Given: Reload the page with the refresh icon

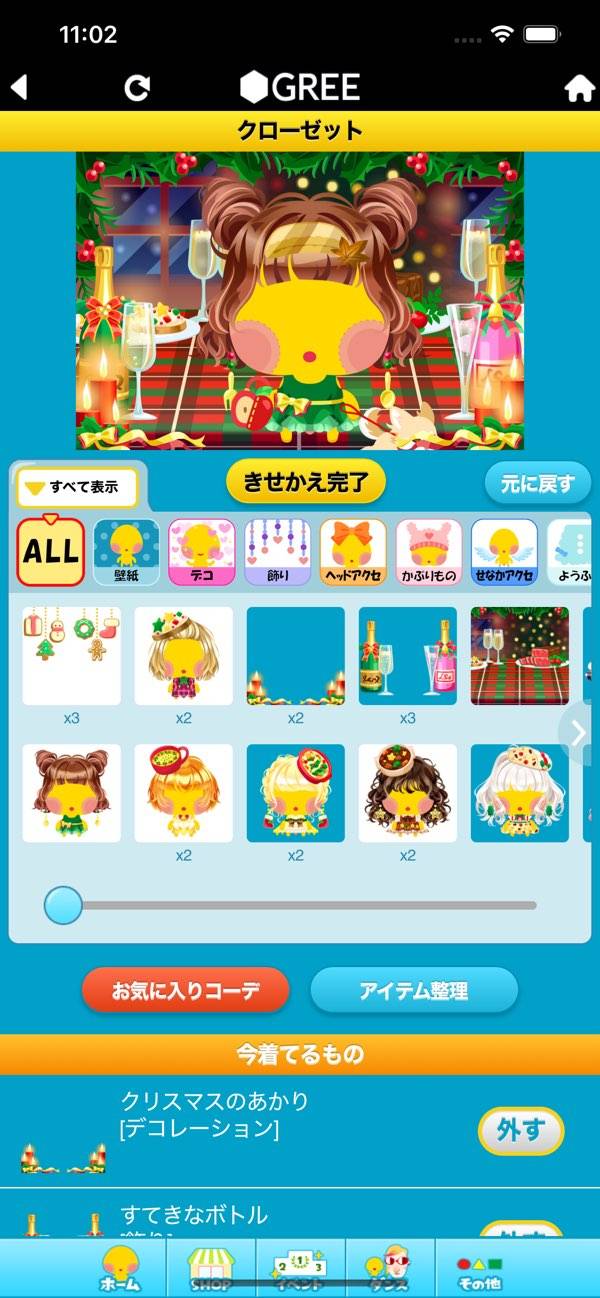Looking at the screenshot, I should coord(137,88).
